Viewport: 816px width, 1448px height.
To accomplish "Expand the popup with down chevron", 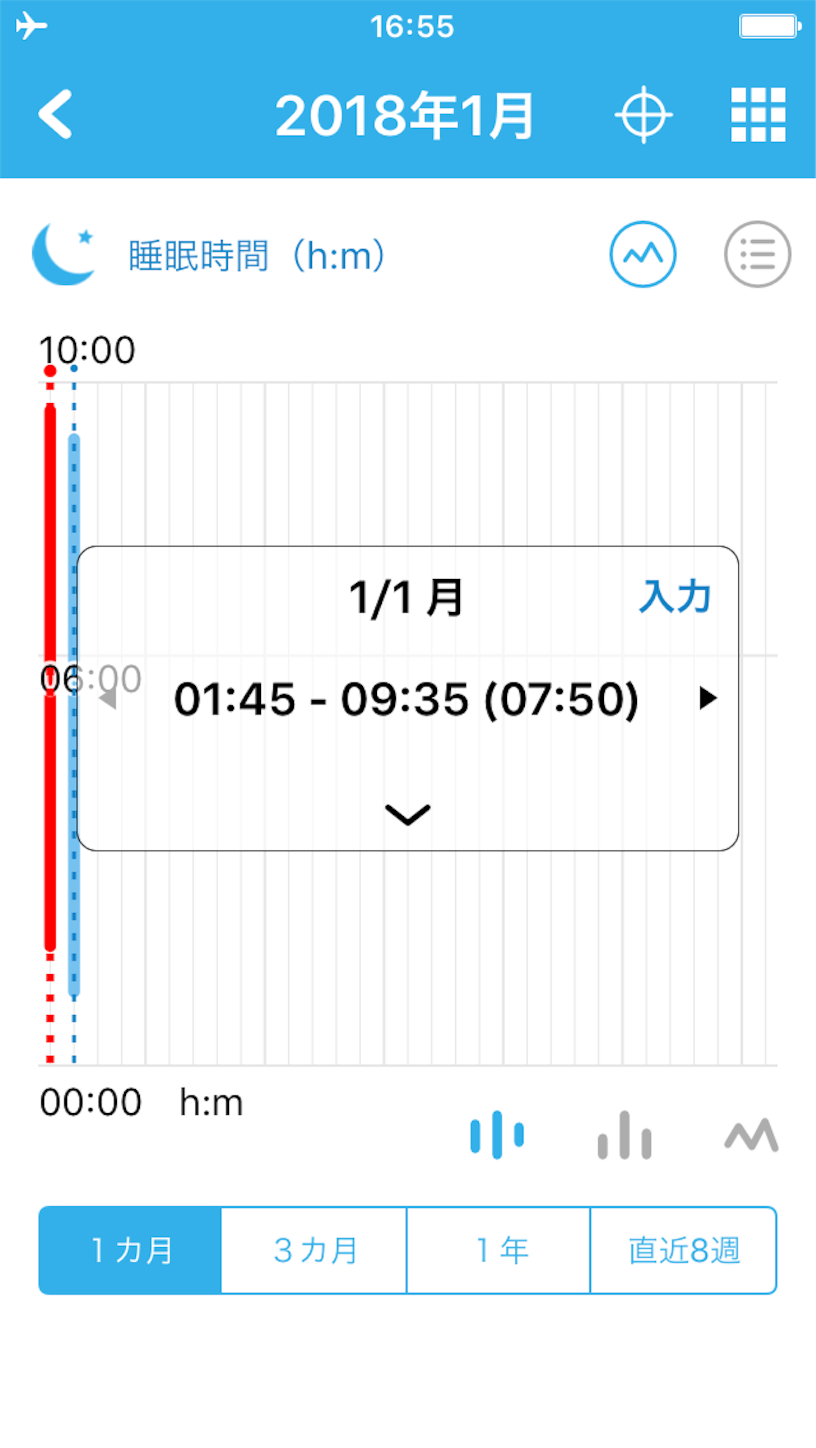I will [x=408, y=815].
